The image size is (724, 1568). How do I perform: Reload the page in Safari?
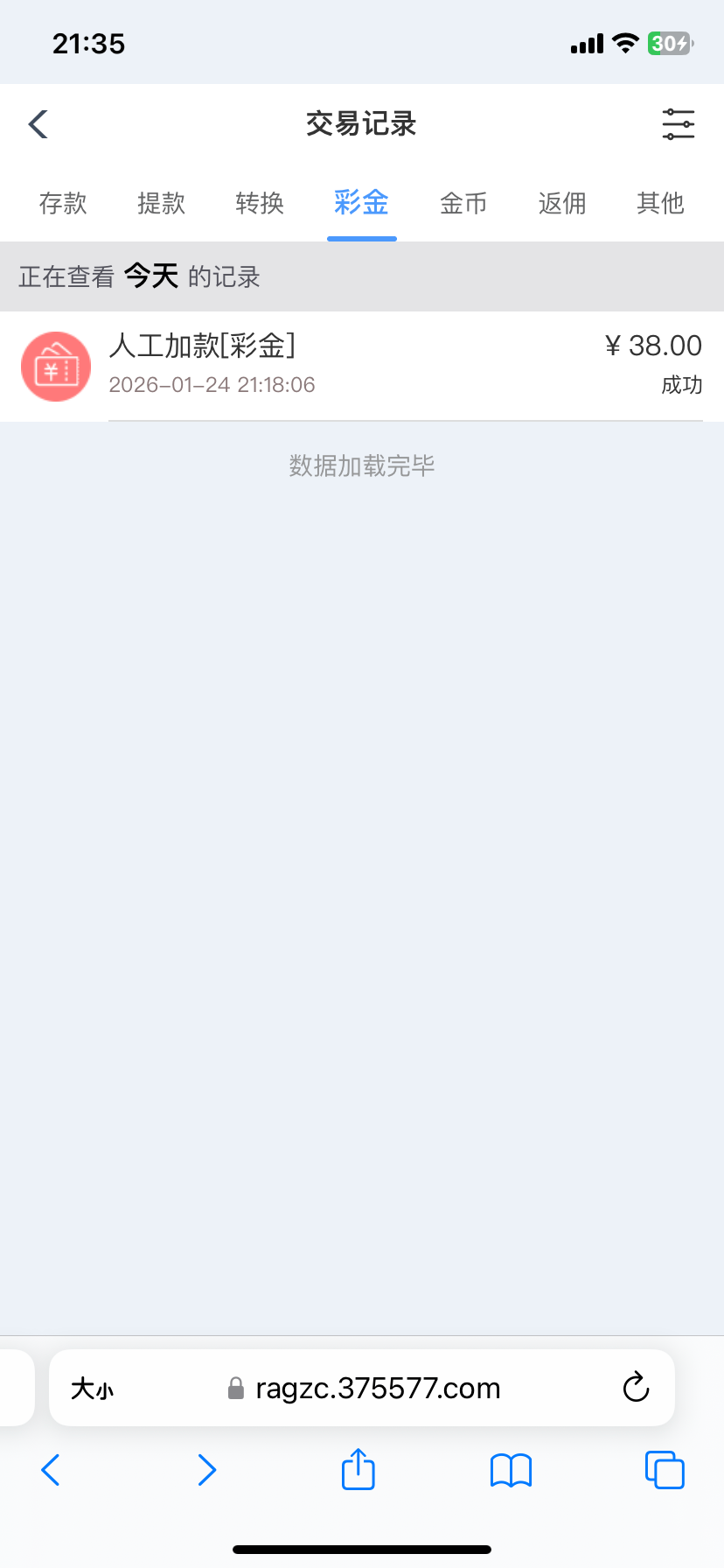[636, 1388]
